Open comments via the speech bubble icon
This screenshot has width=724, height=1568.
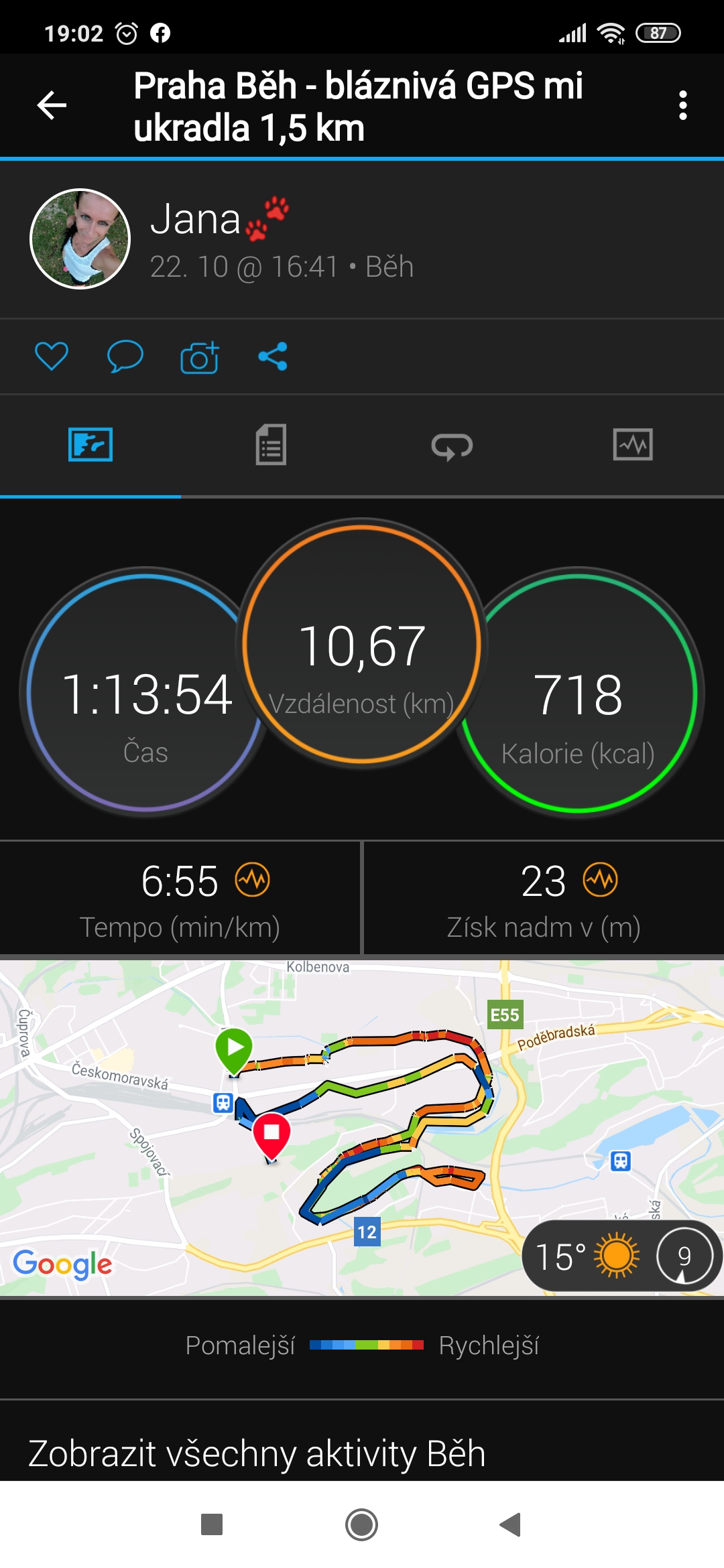[x=125, y=356]
